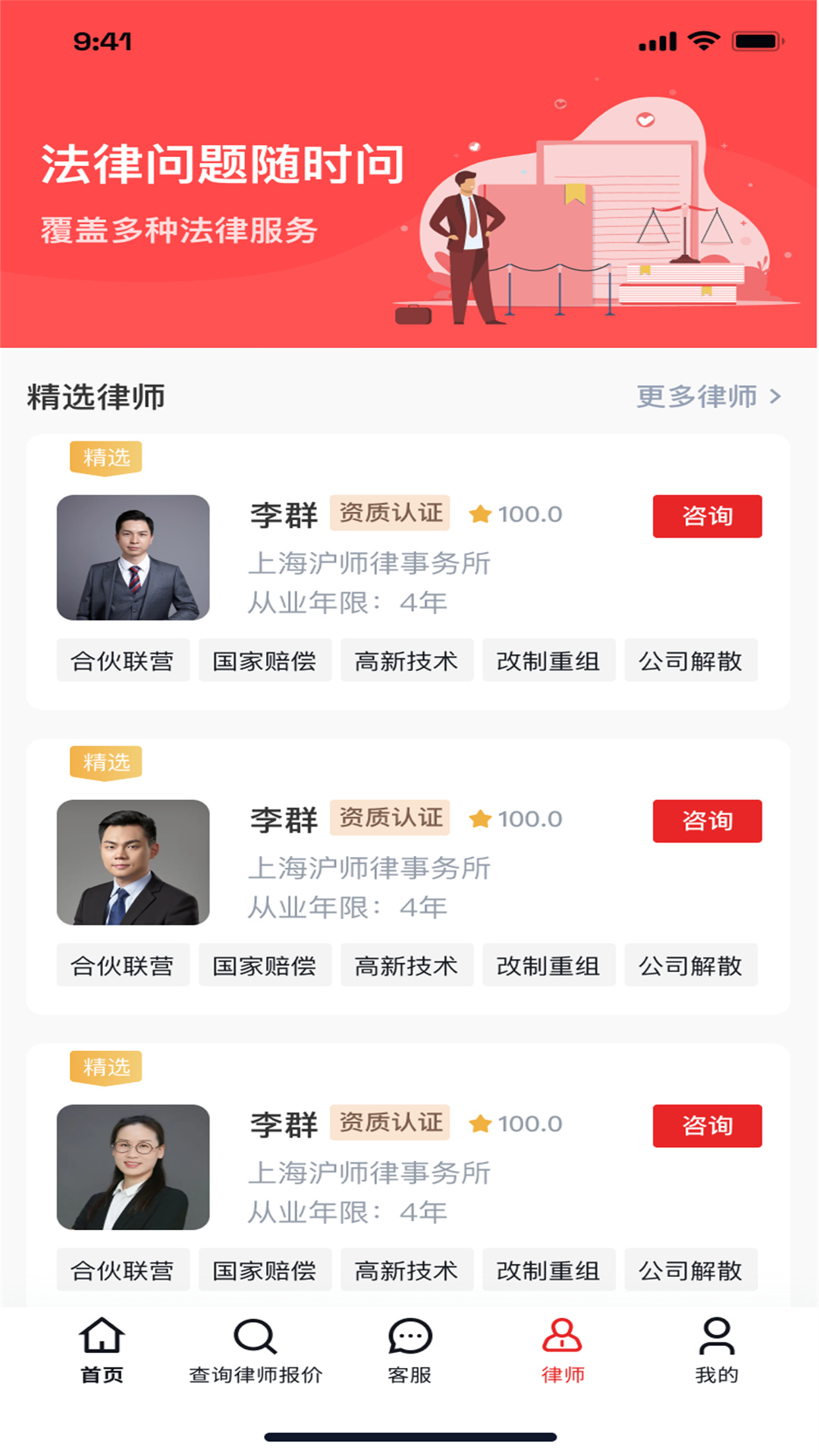The image size is (819, 1456).
Task: Tap the 高新技术 tag on third card
Action: pos(407,1270)
